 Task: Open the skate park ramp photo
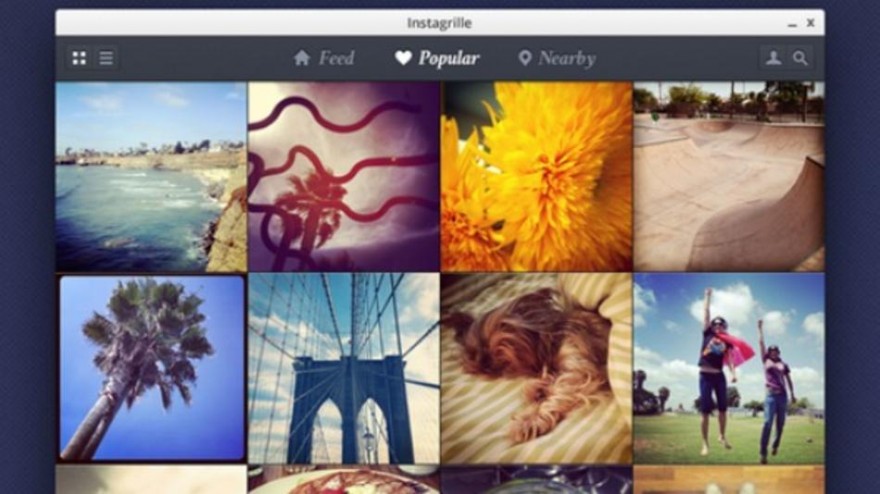729,176
